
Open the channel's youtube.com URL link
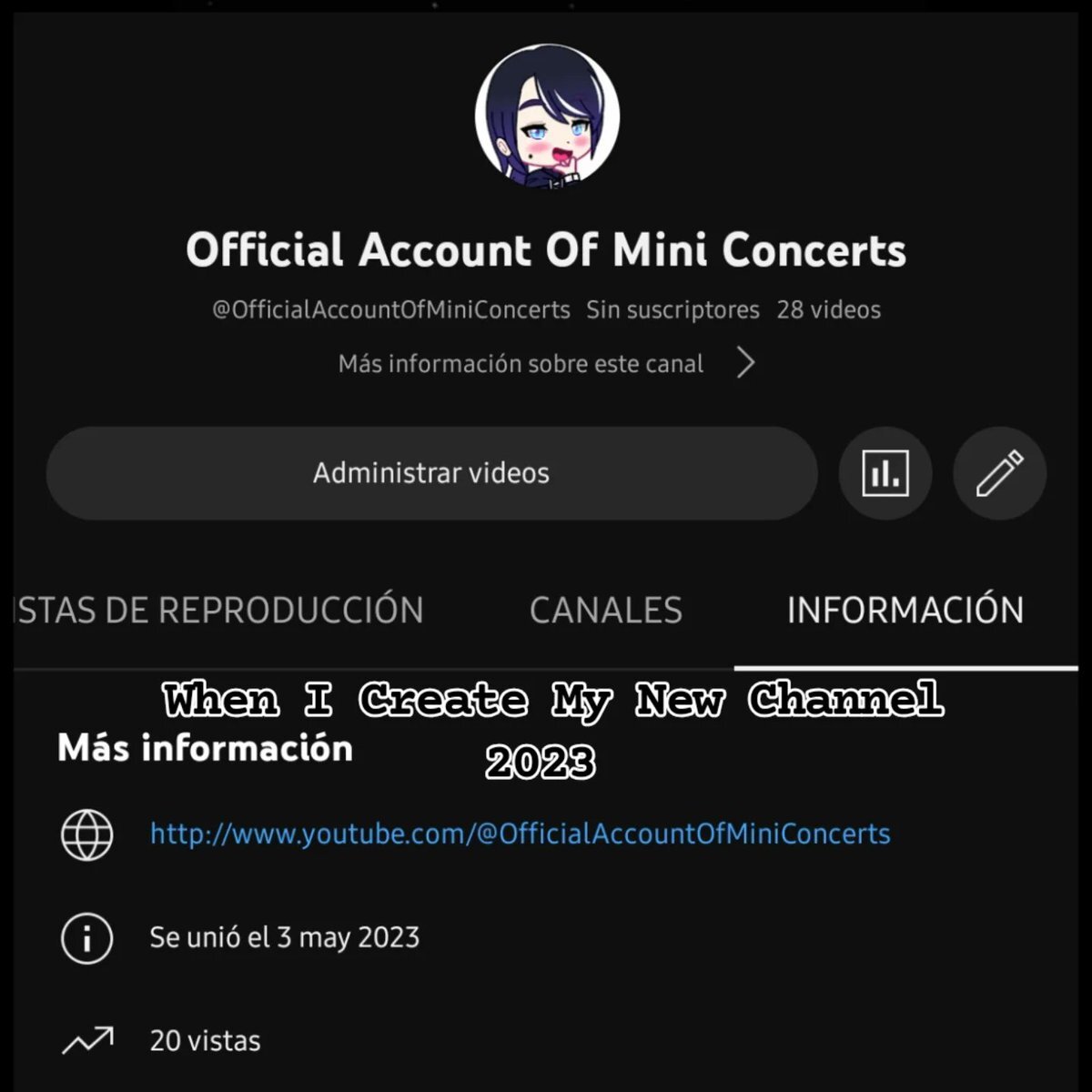click(x=520, y=834)
